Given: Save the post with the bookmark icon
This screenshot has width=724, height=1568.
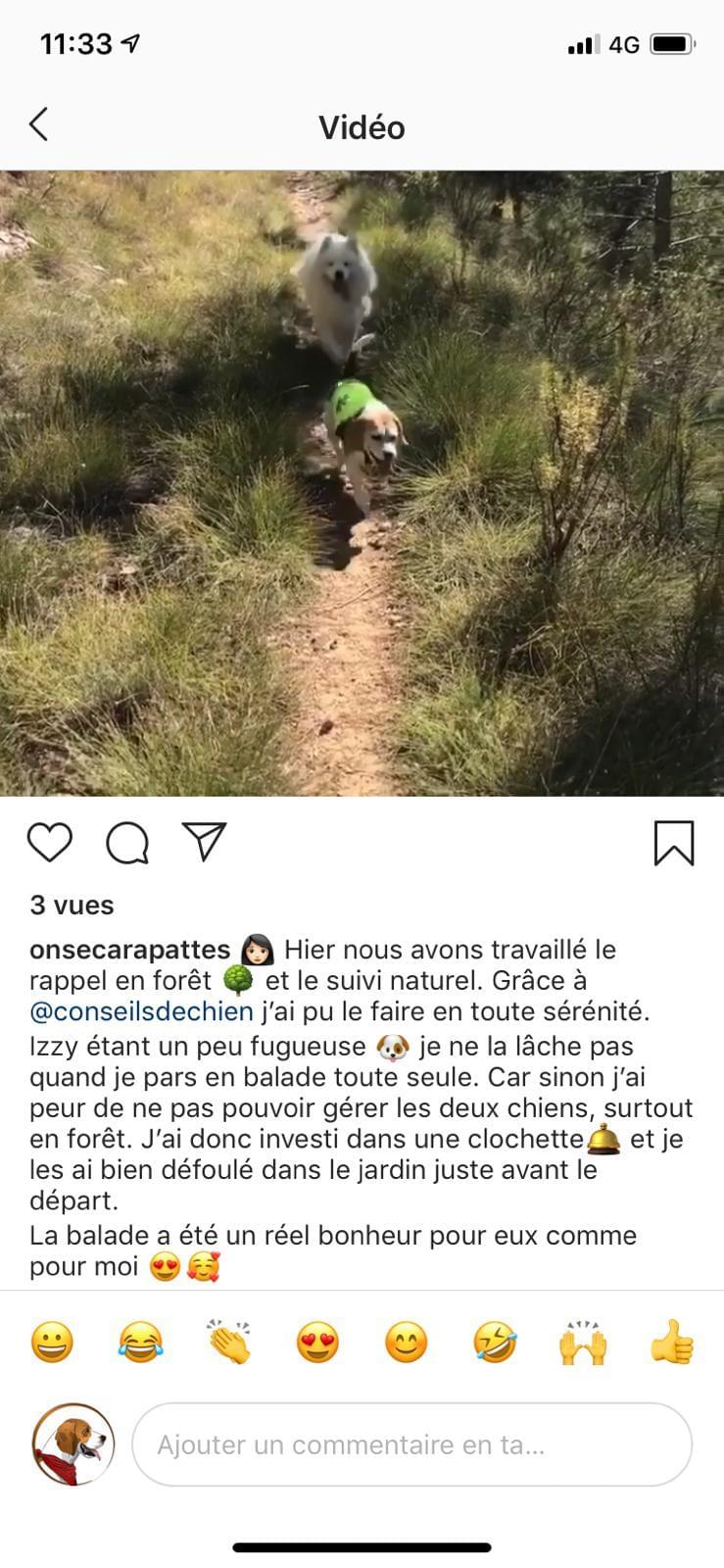Looking at the screenshot, I should coord(673,843).
